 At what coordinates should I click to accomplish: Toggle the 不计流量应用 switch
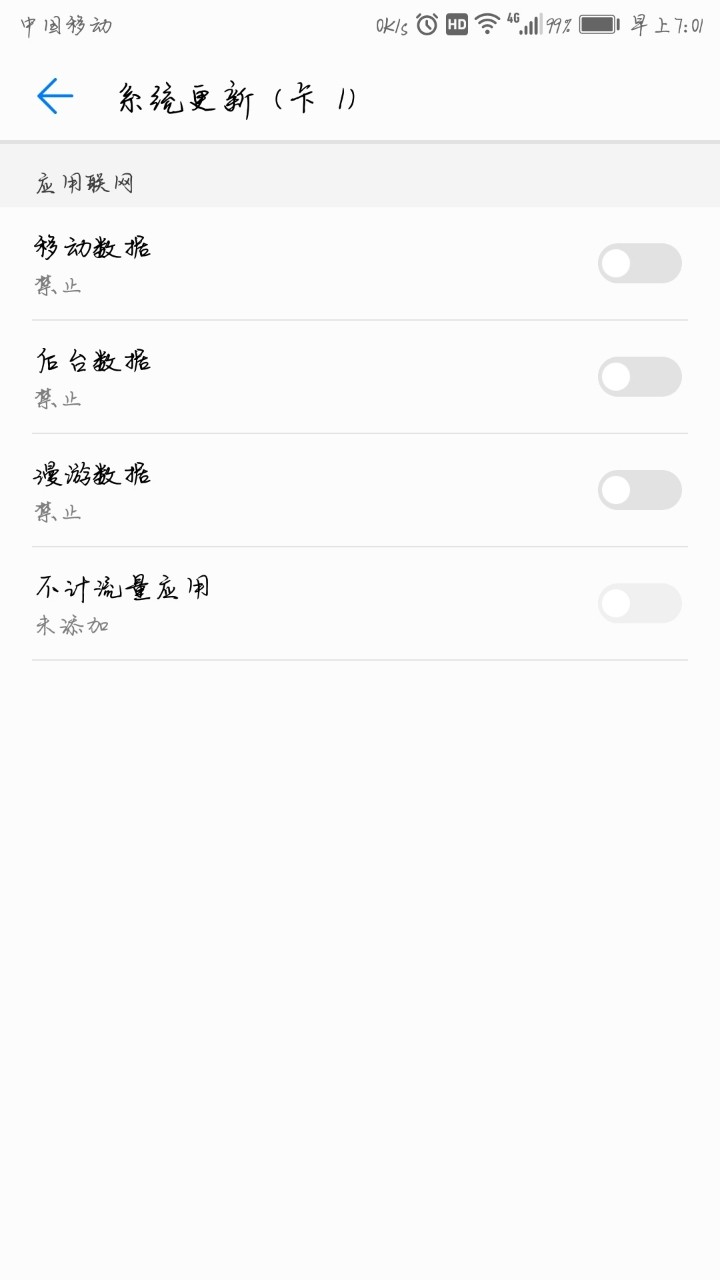click(x=640, y=604)
